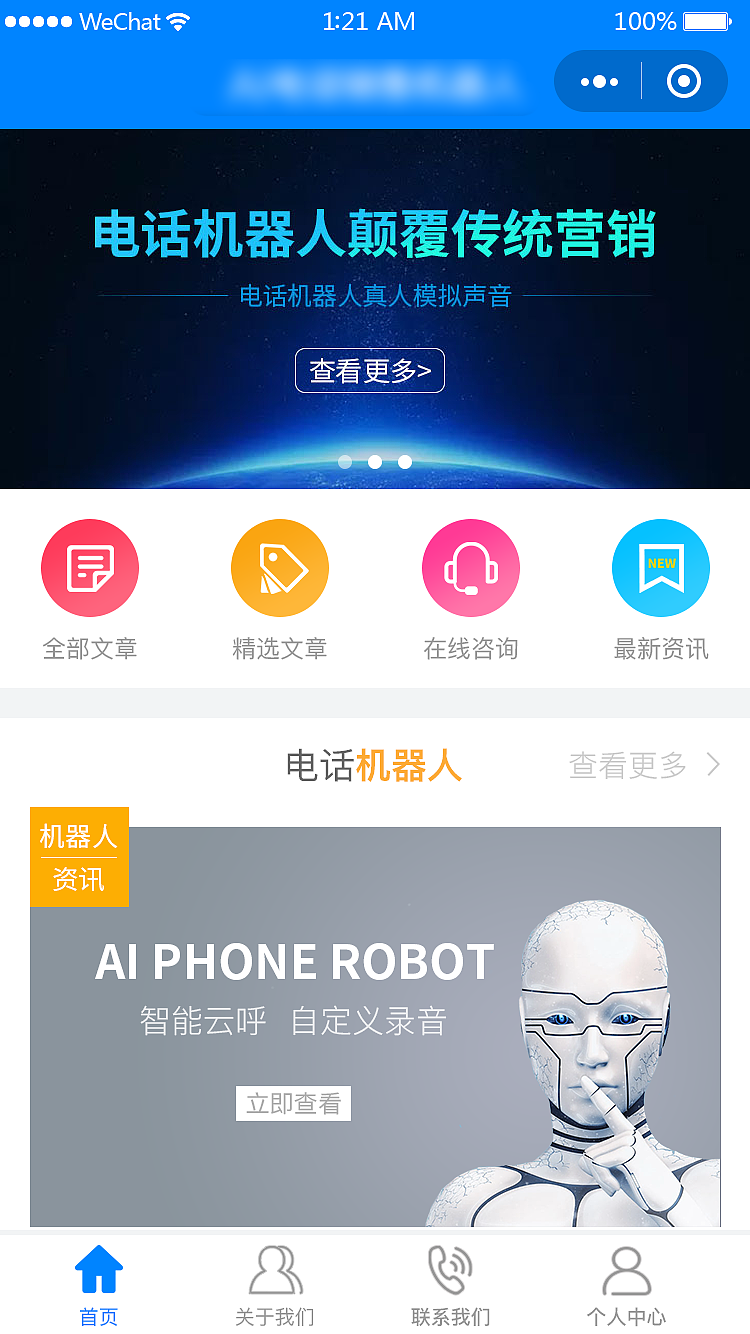The width and height of the screenshot is (750, 1334).
Task: Open the mini-program options with the ••• button
Action: pyautogui.click(x=598, y=81)
